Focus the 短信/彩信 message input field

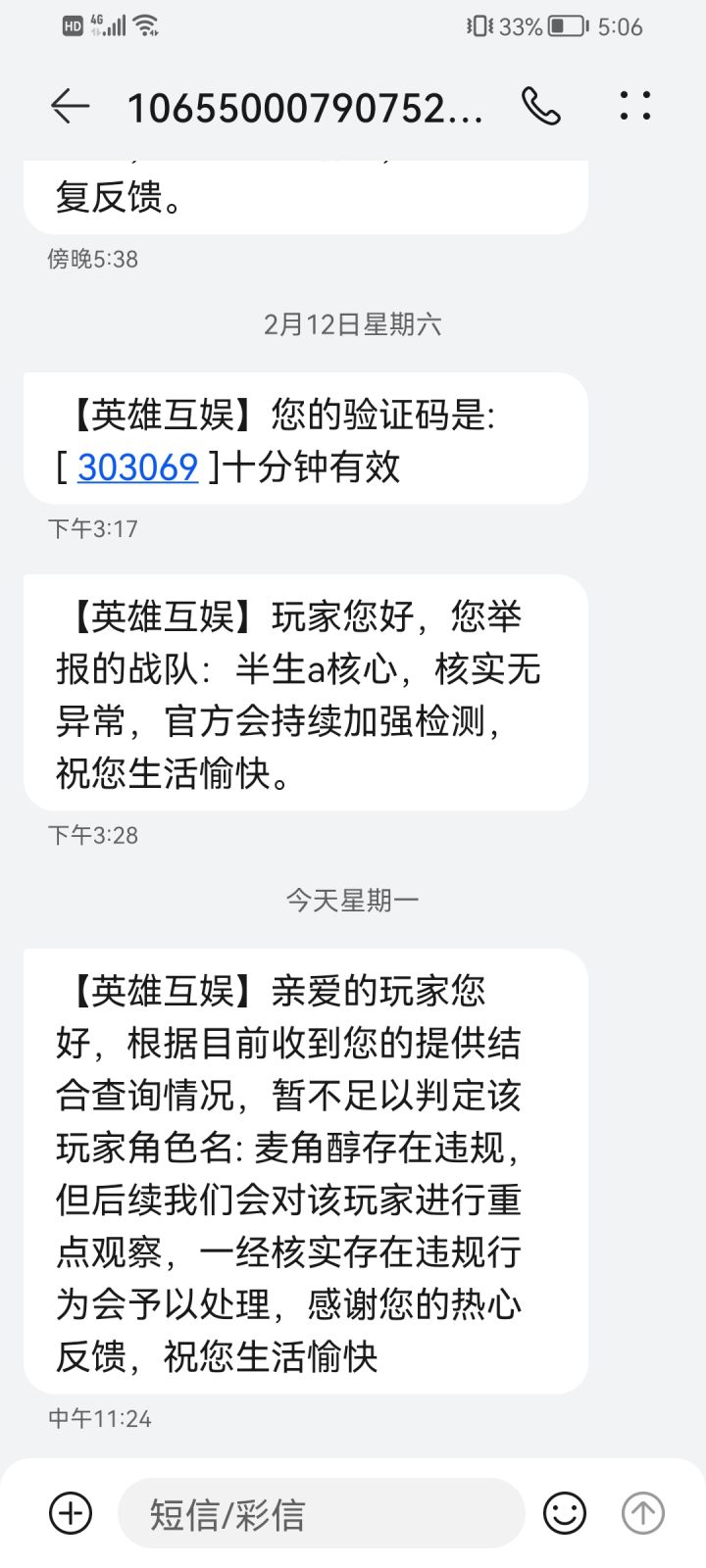click(x=321, y=1513)
